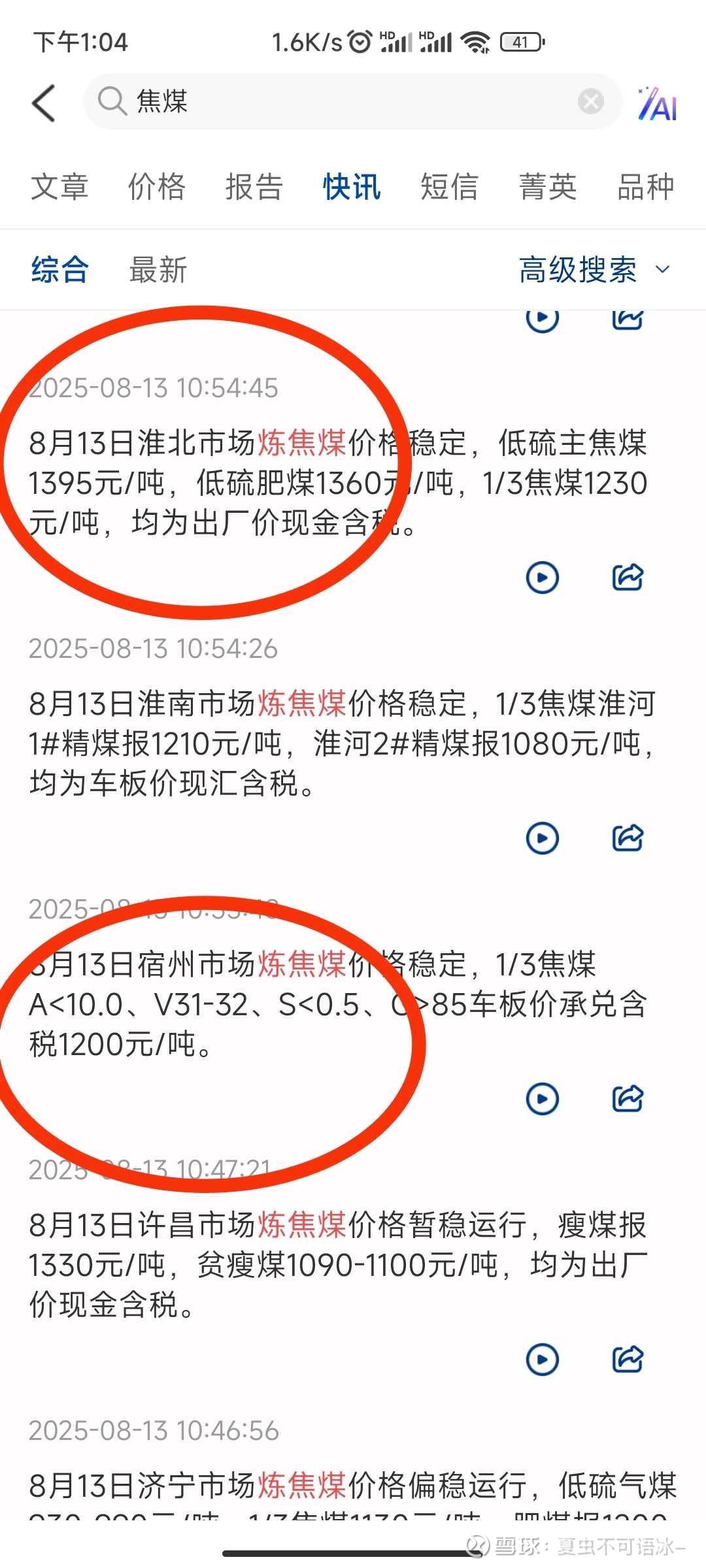Expand the 高级搜索 dropdown

[595, 270]
